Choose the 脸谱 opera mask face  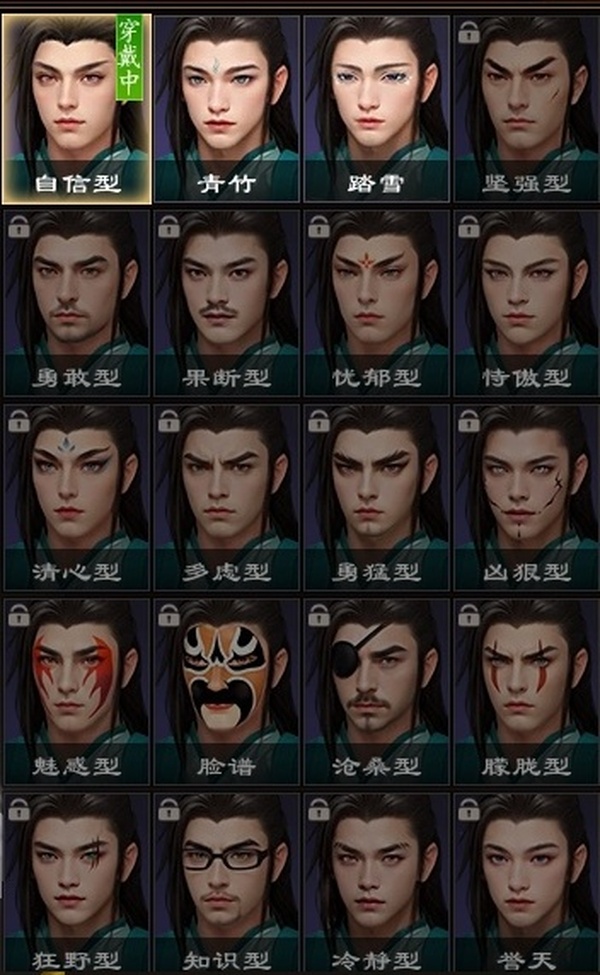226,690
